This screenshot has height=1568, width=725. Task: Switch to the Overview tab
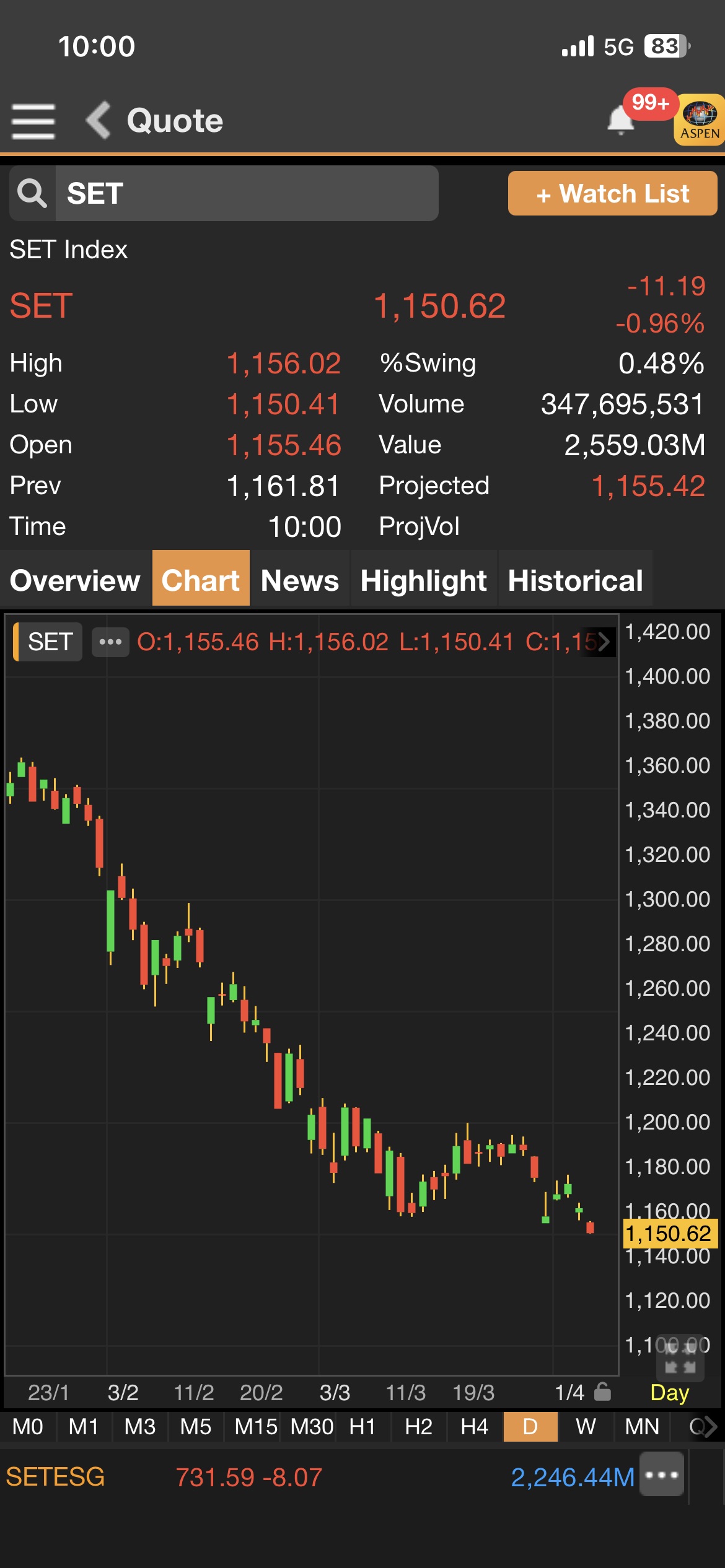tap(75, 580)
